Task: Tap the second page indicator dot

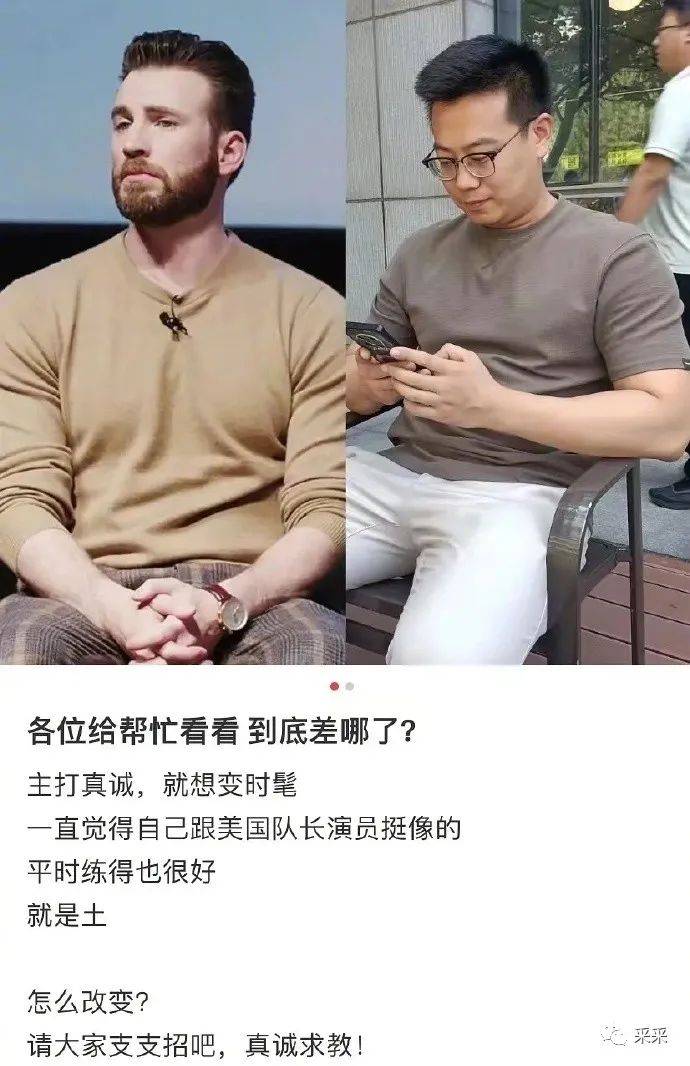Action: [x=350, y=686]
